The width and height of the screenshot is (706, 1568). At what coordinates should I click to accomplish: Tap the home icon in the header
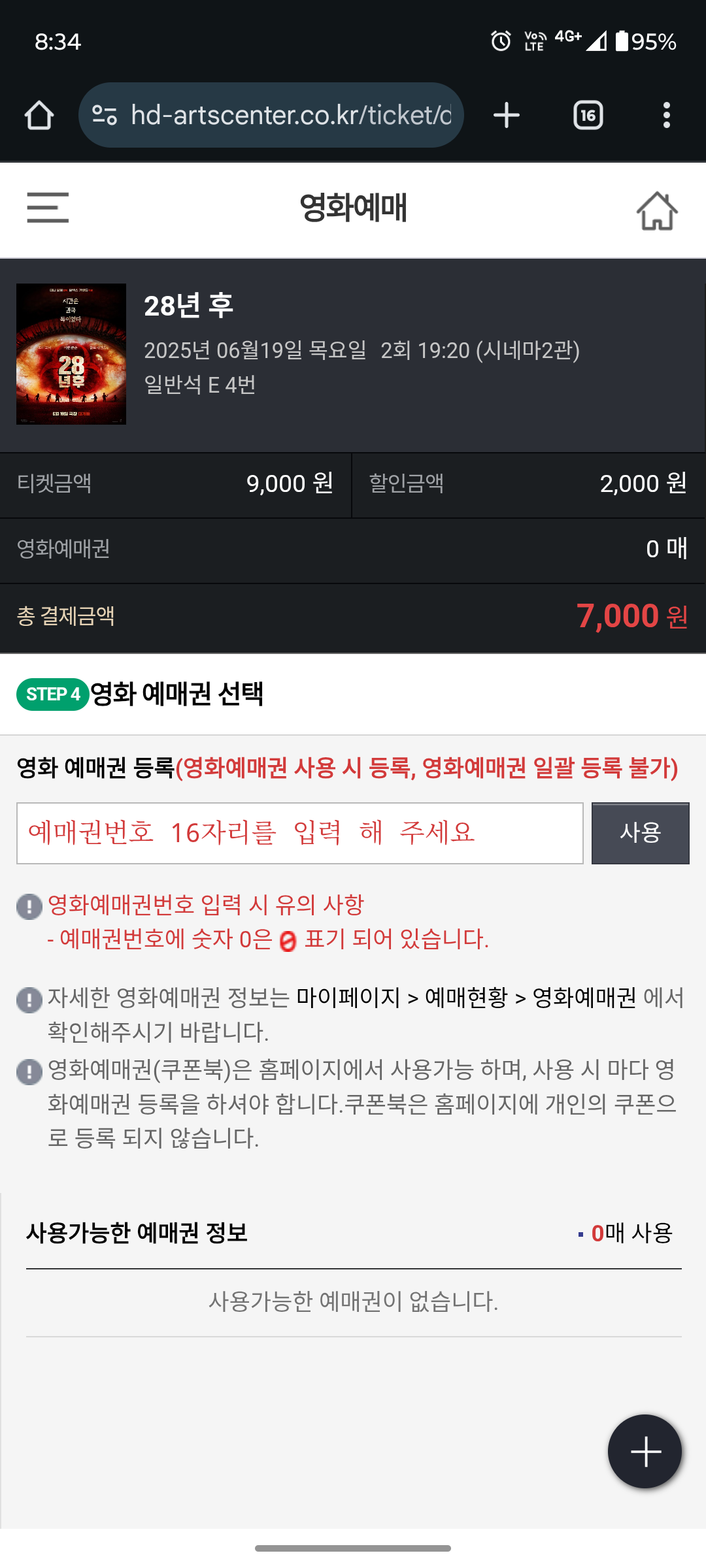(x=657, y=209)
